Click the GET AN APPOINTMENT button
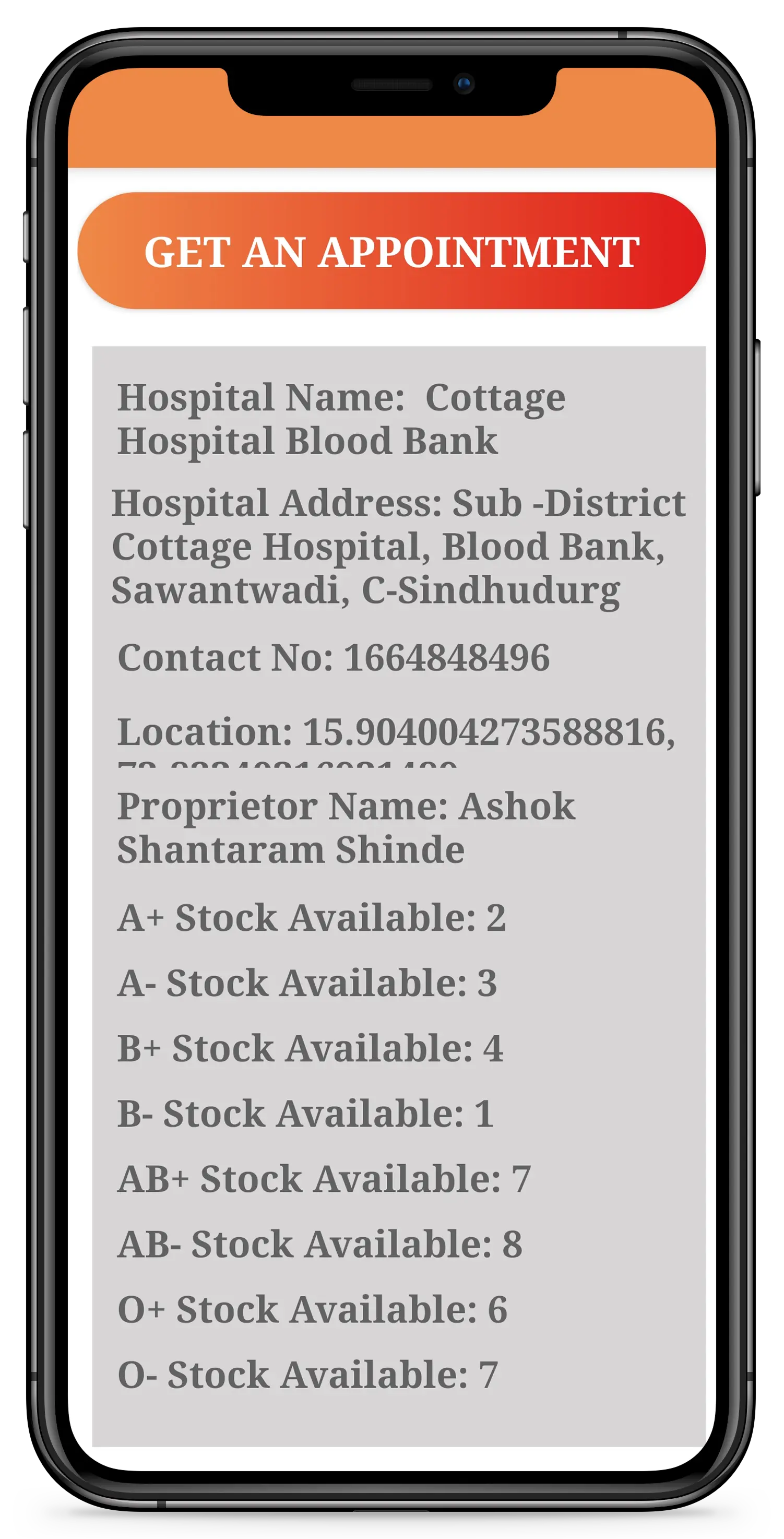 point(392,251)
